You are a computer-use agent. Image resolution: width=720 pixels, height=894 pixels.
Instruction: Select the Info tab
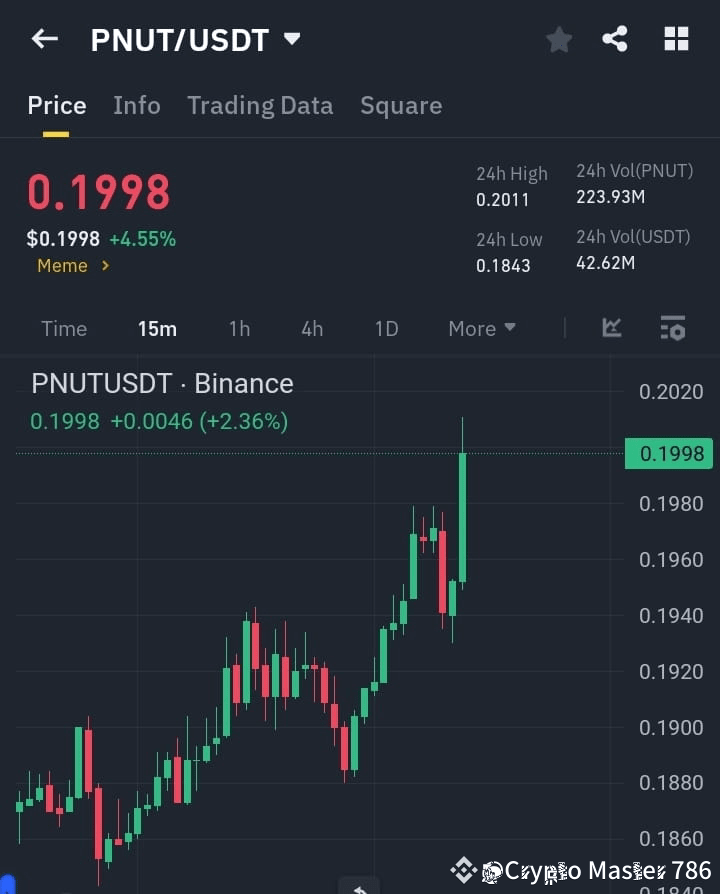[x=137, y=105]
